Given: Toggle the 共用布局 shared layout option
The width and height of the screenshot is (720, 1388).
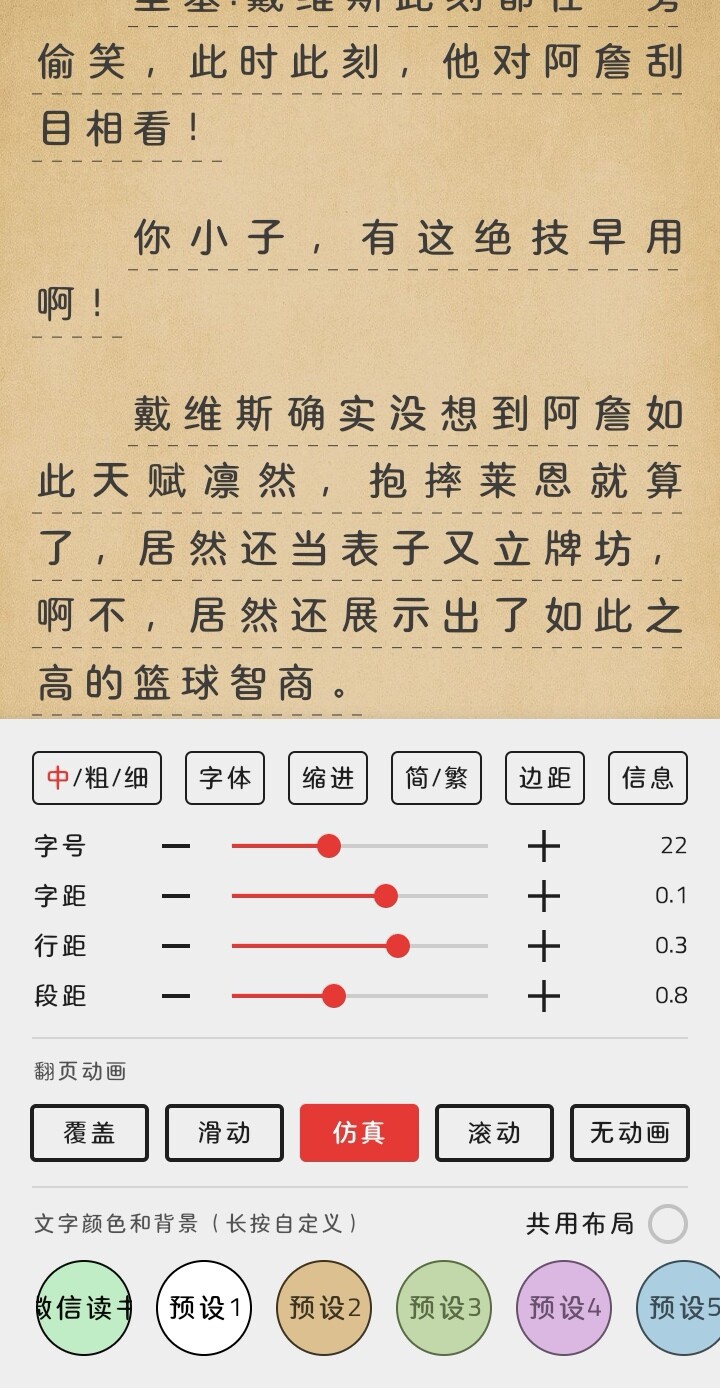Looking at the screenshot, I should click(667, 1224).
